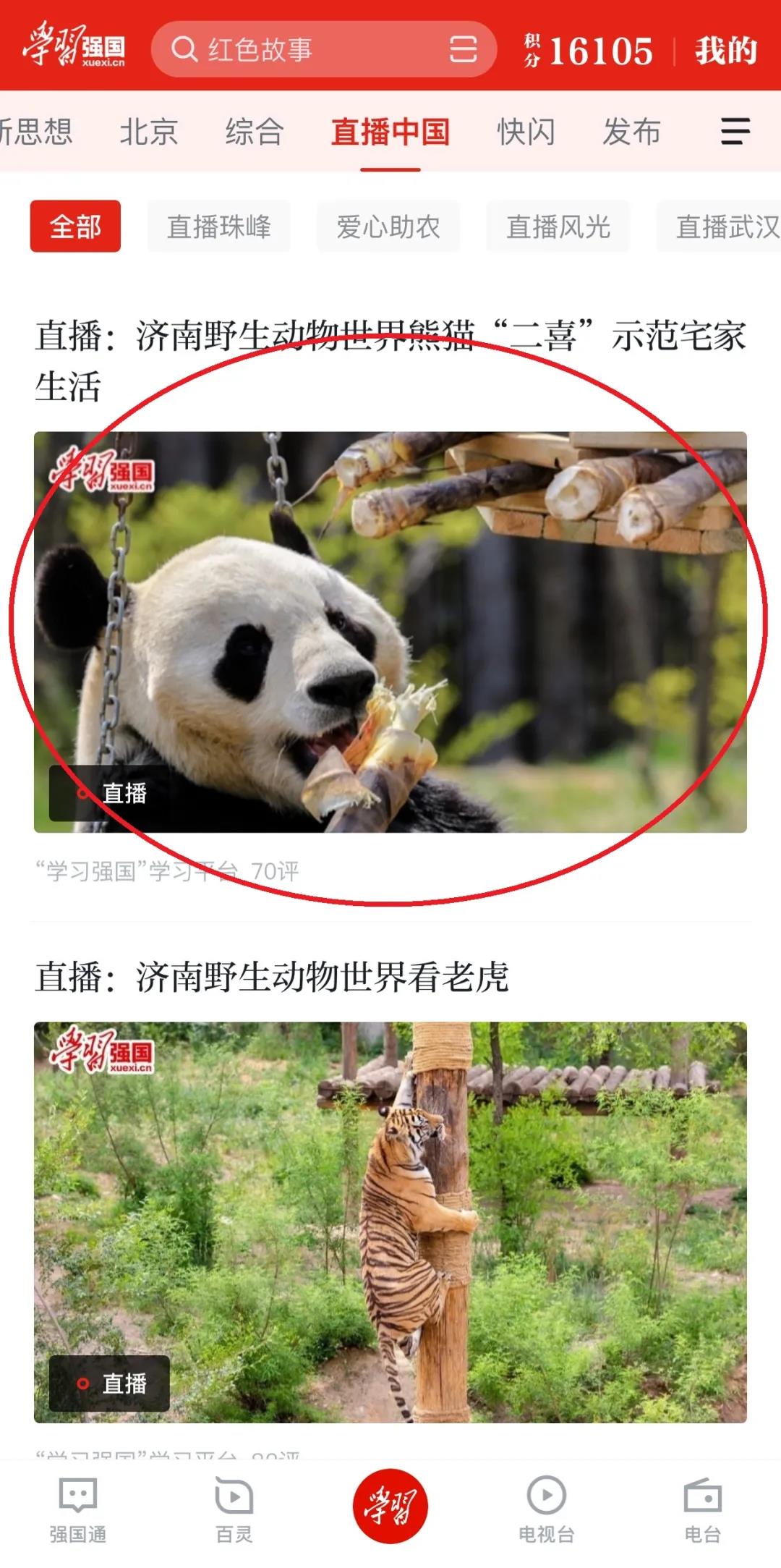Open the 积分 16105 points page
Image resolution: width=781 pixels, height=1568 pixels.
pos(589,51)
